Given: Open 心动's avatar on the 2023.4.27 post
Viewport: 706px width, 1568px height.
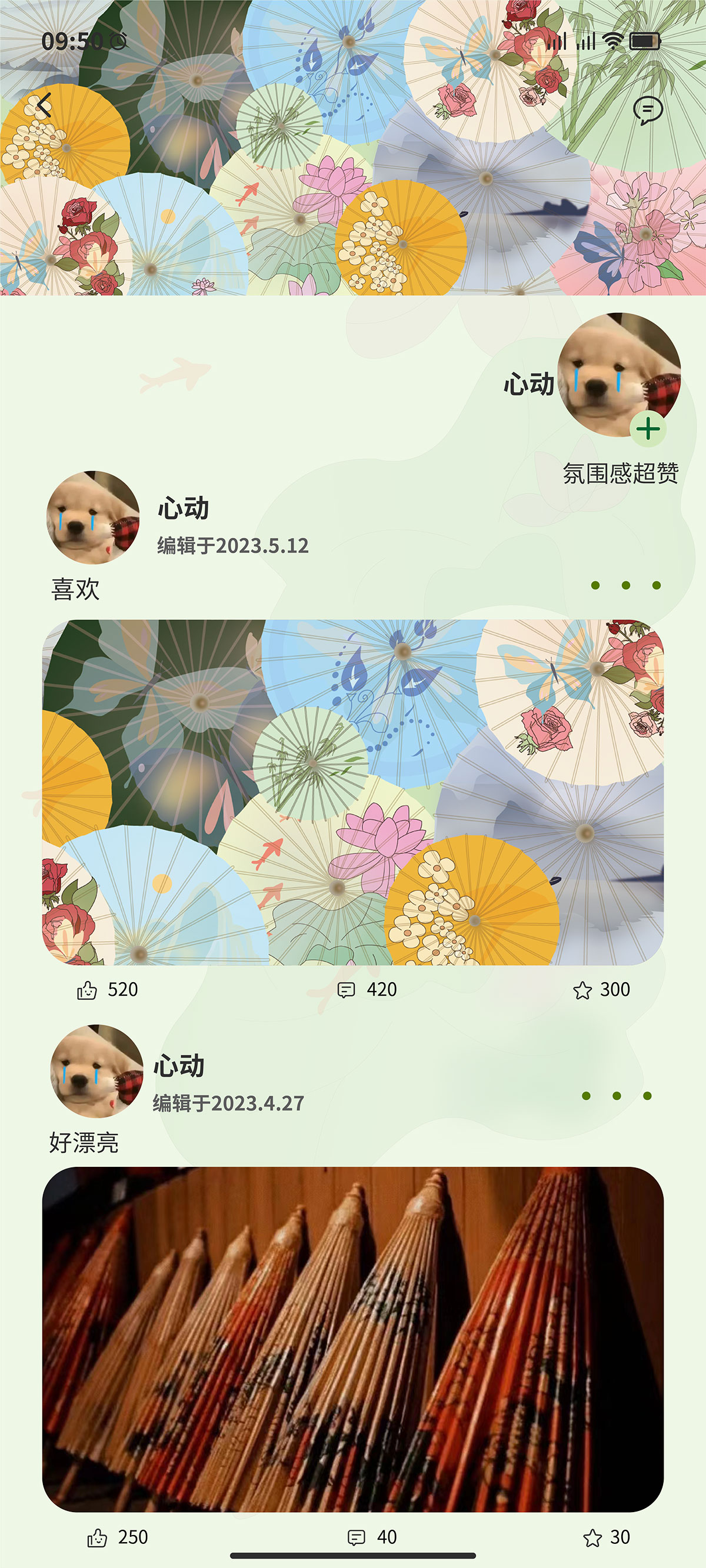Looking at the screenshot, I should [97, 1071].
